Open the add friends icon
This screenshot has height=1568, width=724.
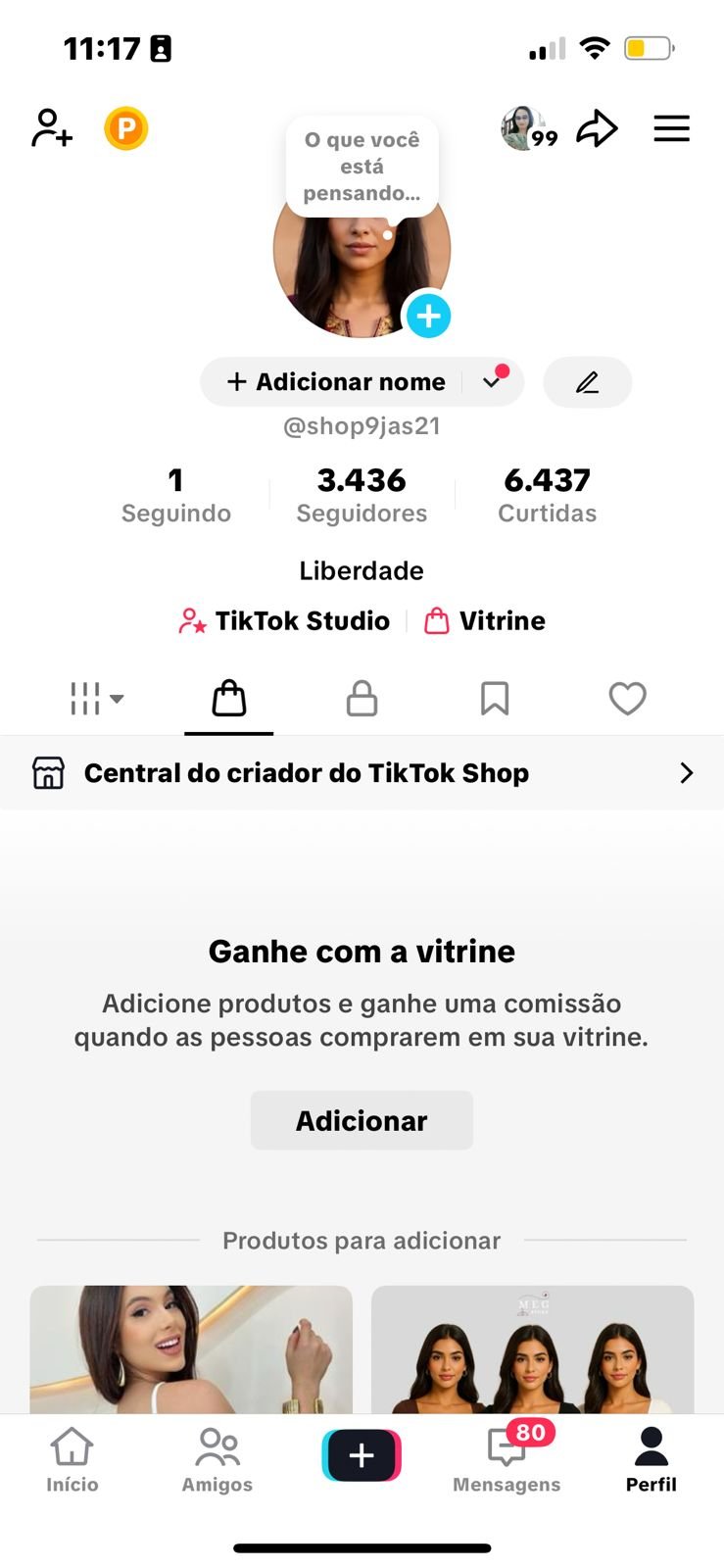pyautogui.click(x=52, y=128)
